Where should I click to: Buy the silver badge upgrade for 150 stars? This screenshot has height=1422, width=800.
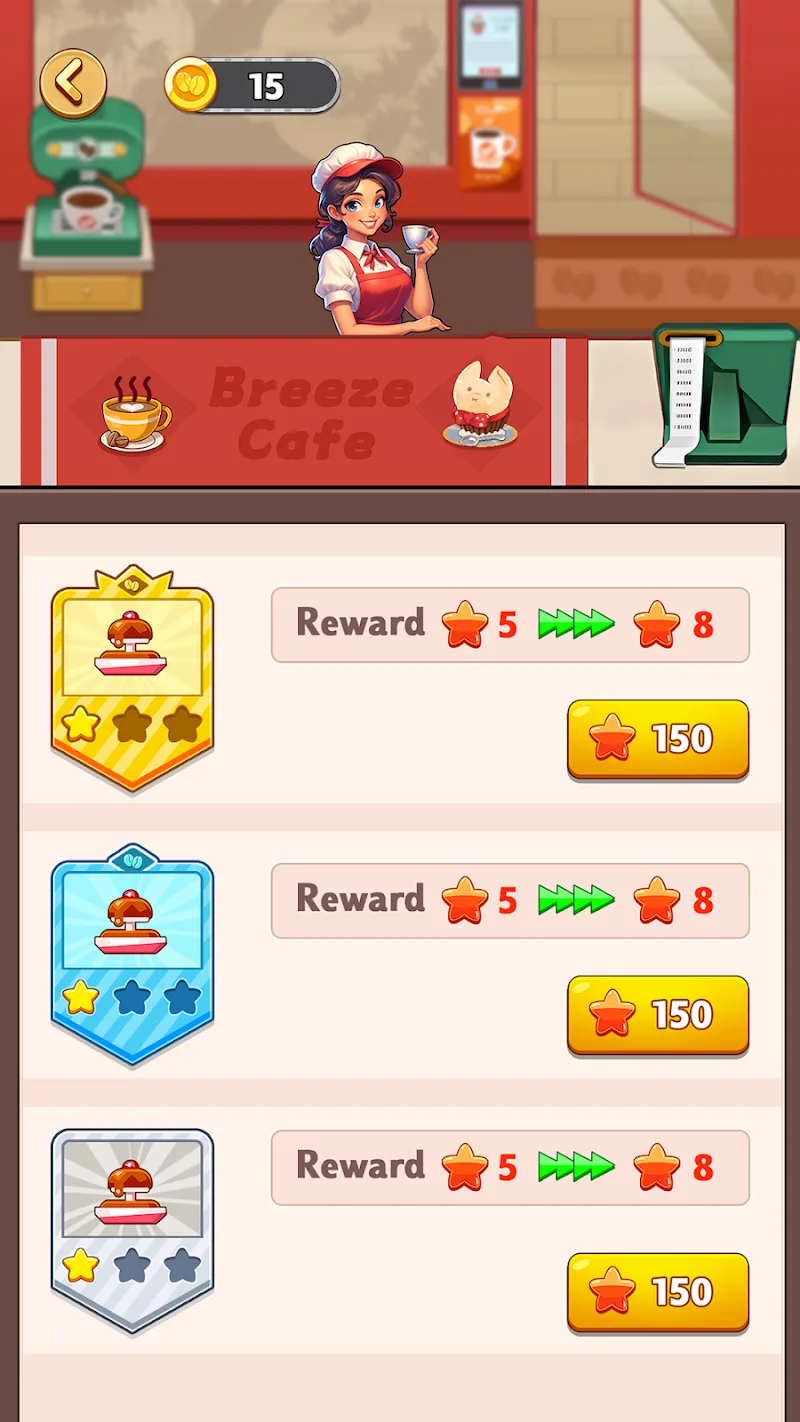click(658, 1292)
